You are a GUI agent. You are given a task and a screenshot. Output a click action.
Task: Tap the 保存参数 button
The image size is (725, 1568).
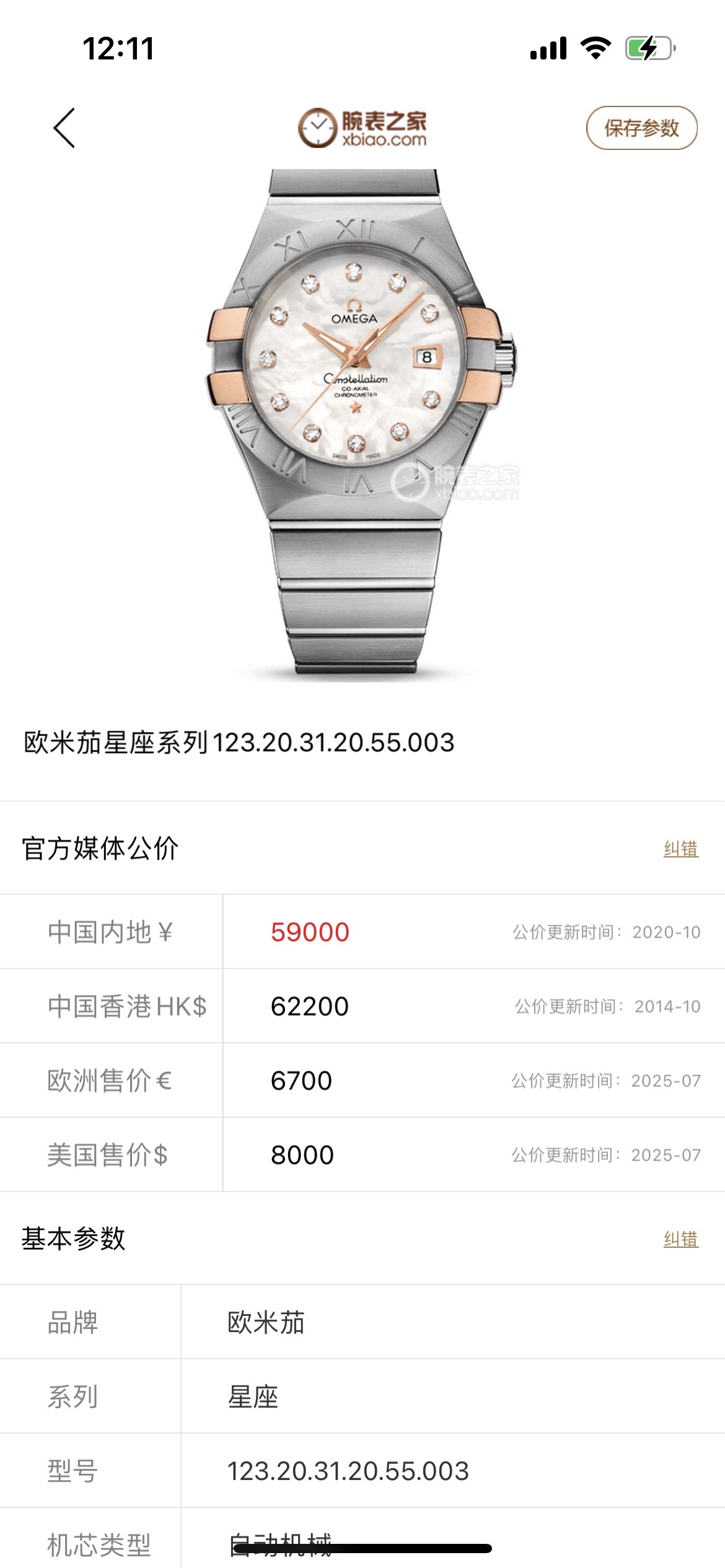tap(641, 128)
